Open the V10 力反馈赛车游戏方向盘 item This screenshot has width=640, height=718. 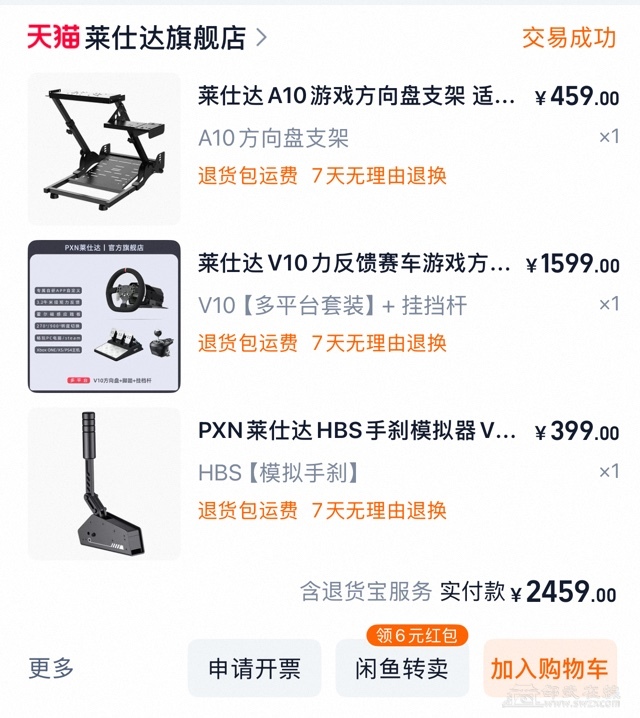355,264
